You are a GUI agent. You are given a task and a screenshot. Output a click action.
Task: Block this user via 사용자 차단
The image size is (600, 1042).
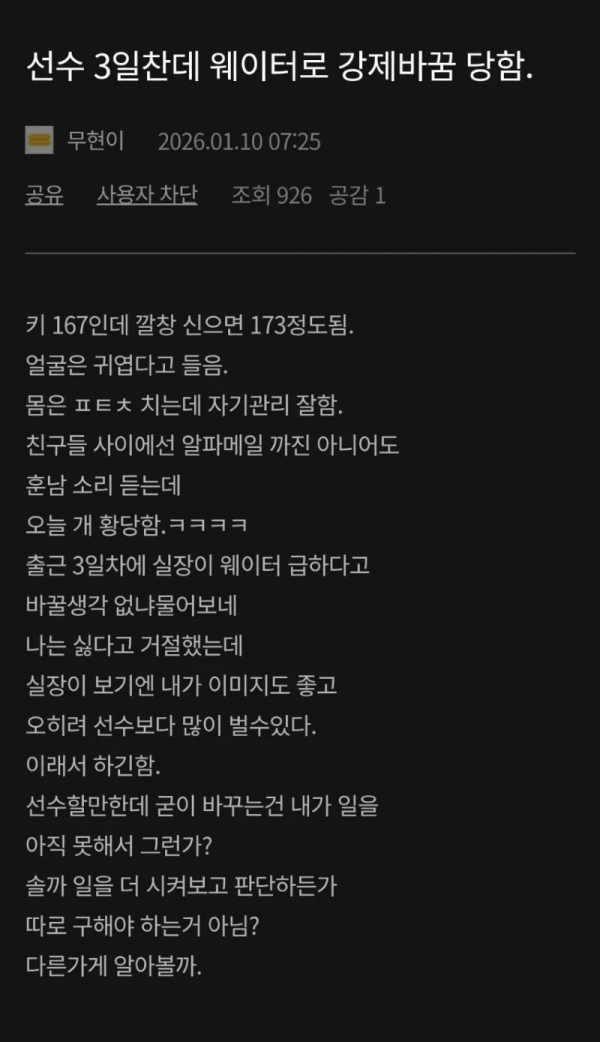tap(147, 195)
